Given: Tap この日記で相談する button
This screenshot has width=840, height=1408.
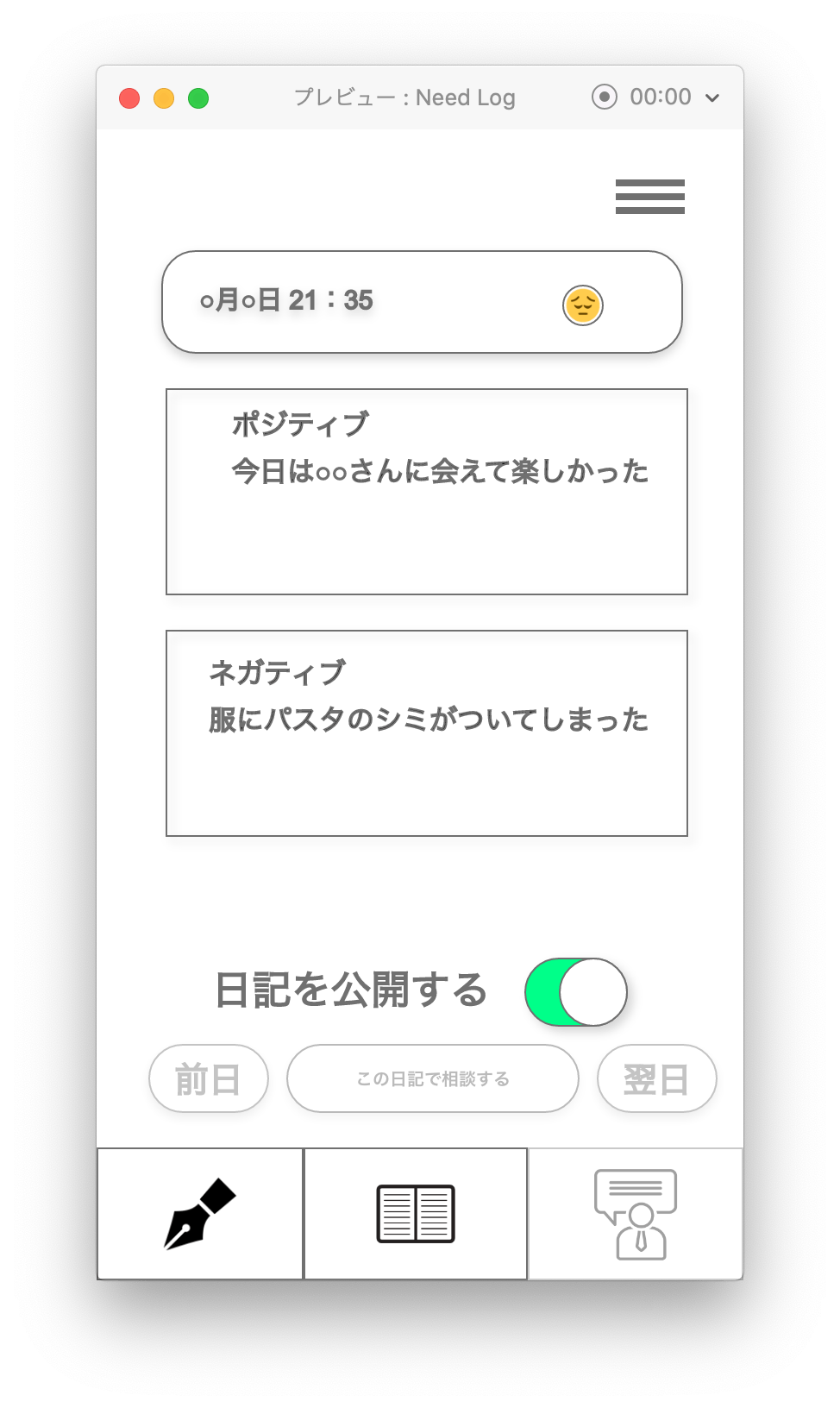Looking at the screenshot, I should pyautogui.click(x=433, y=1078).
